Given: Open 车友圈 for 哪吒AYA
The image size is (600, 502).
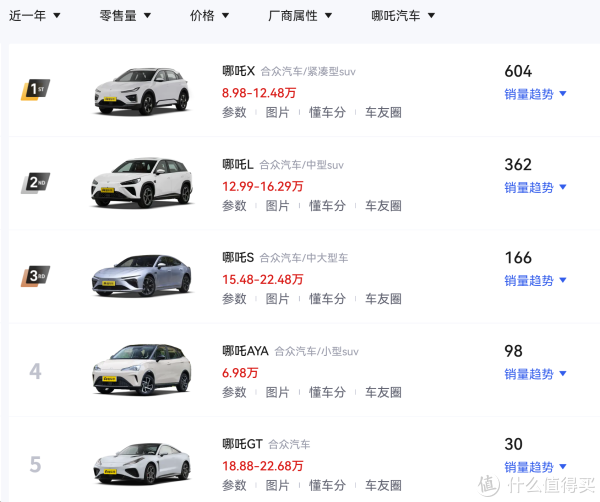Looking at the screenshot, I should pos(383,392).
